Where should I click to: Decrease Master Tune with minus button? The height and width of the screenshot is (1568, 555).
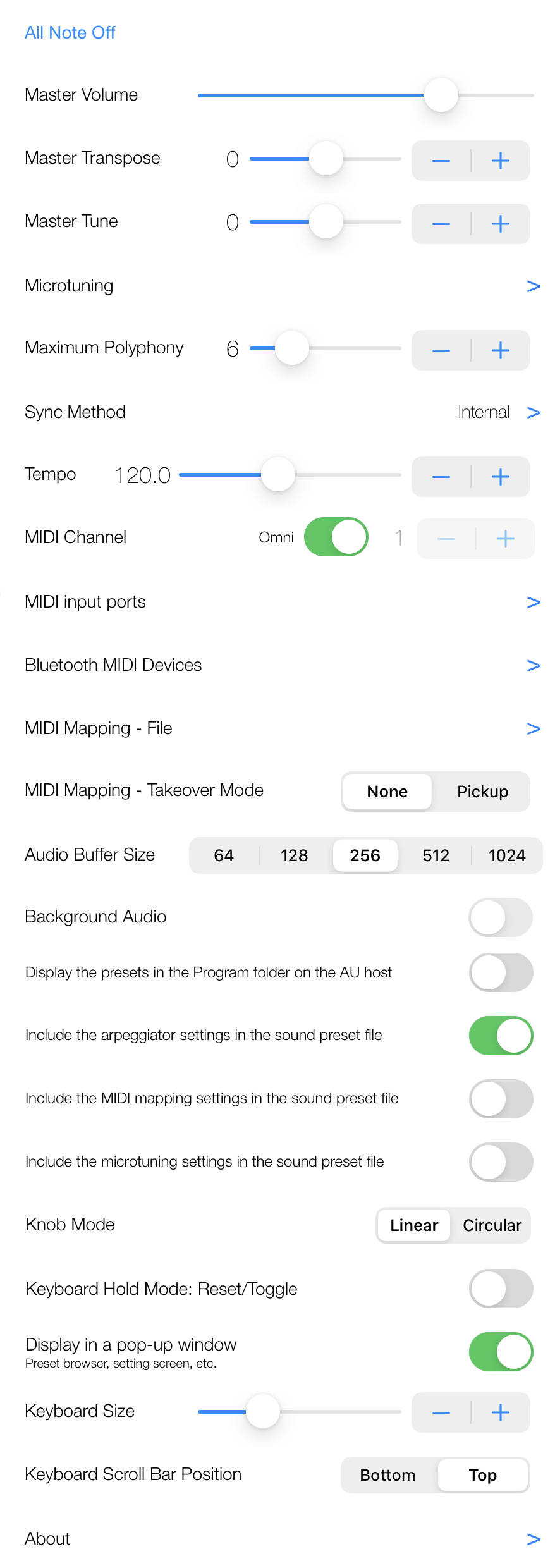click(x=441, y=224)
